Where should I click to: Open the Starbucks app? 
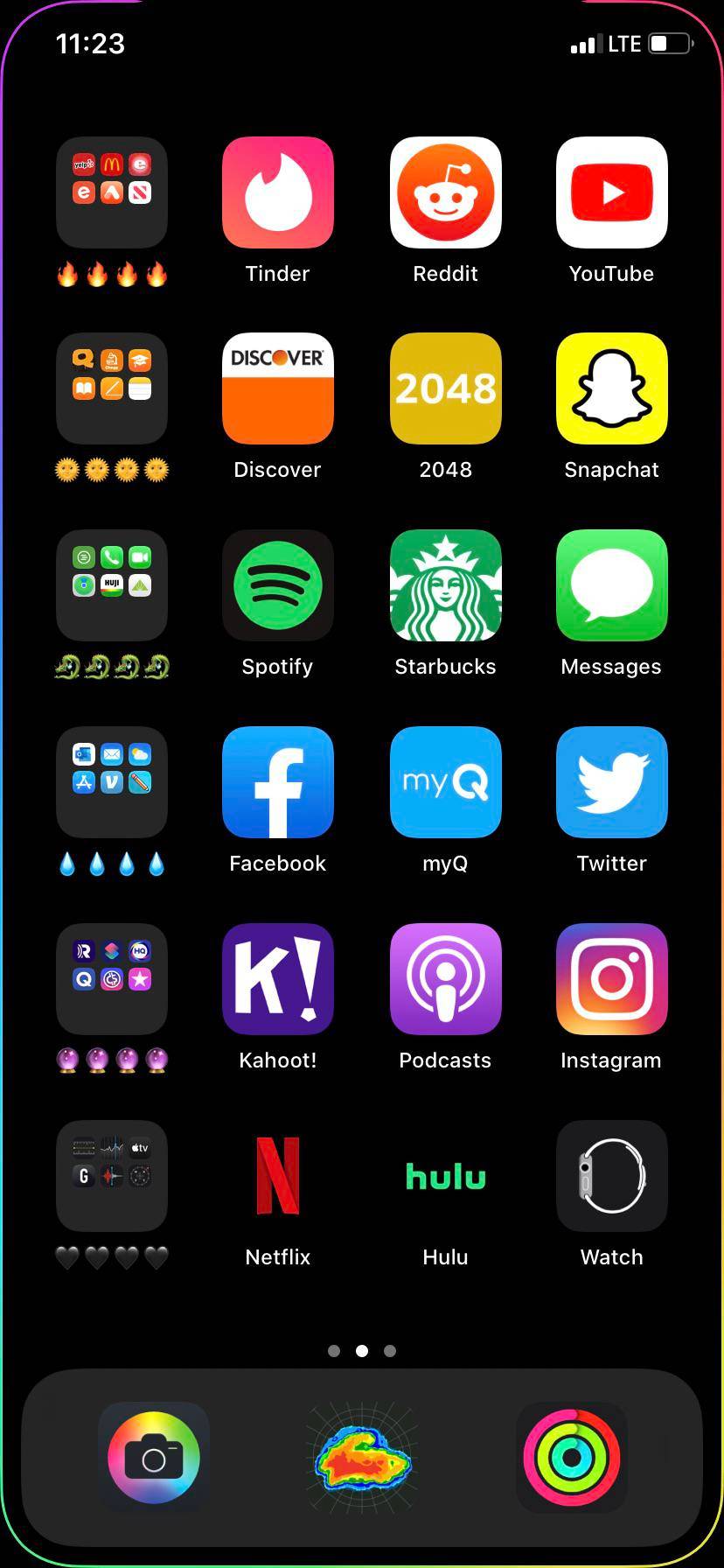click(446, 585)
